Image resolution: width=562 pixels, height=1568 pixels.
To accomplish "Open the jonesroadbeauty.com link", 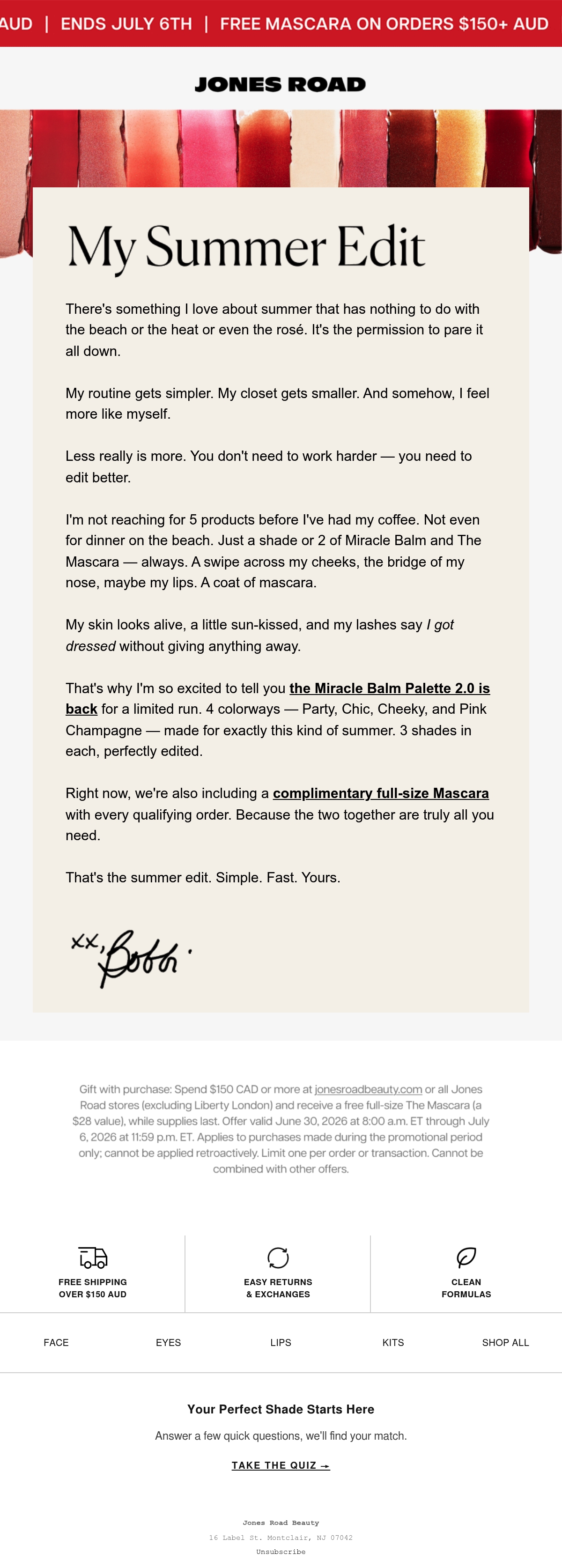I will click(369, 1089).
